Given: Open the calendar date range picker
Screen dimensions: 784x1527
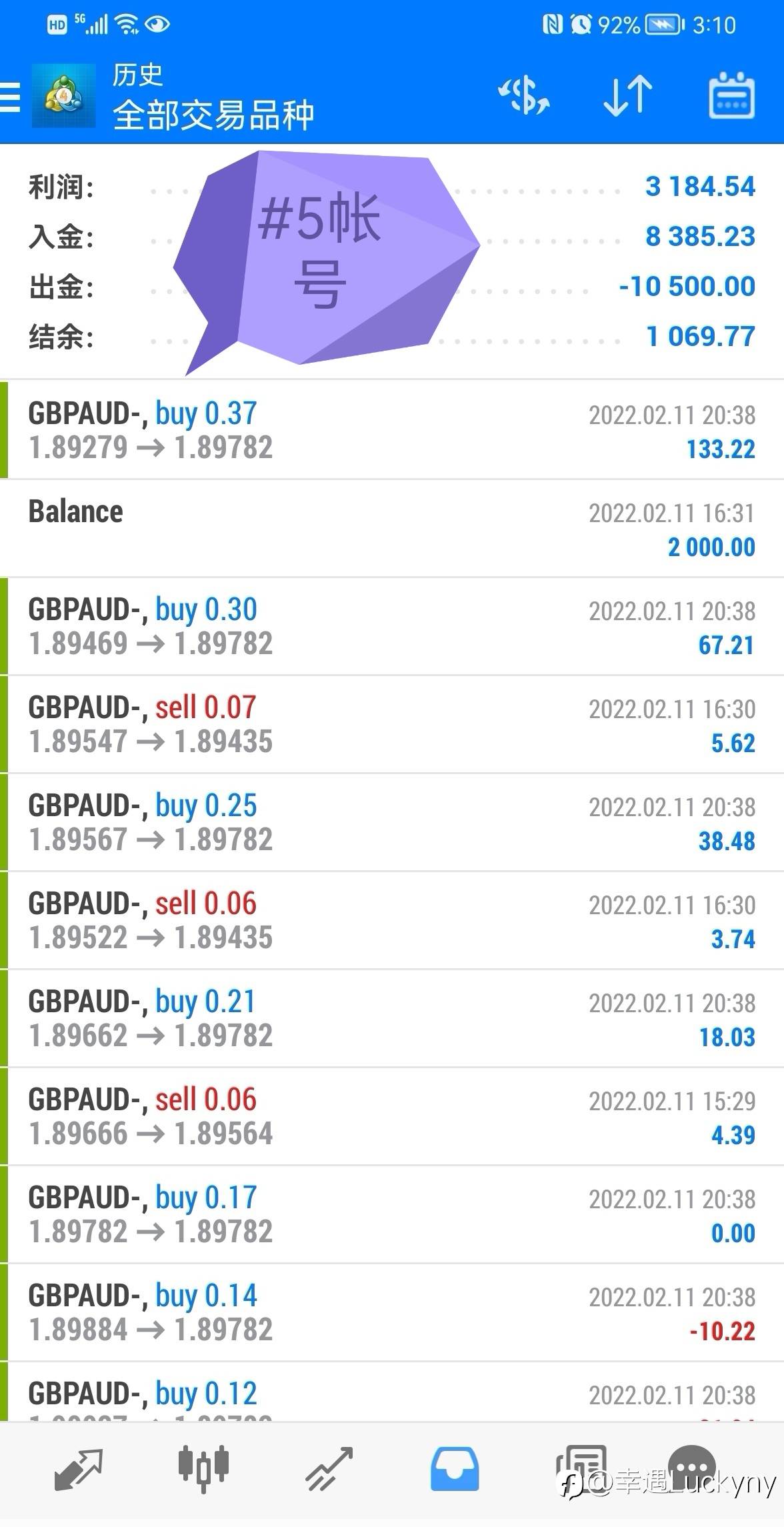Looking at the screenshot, I should (731, 97).
